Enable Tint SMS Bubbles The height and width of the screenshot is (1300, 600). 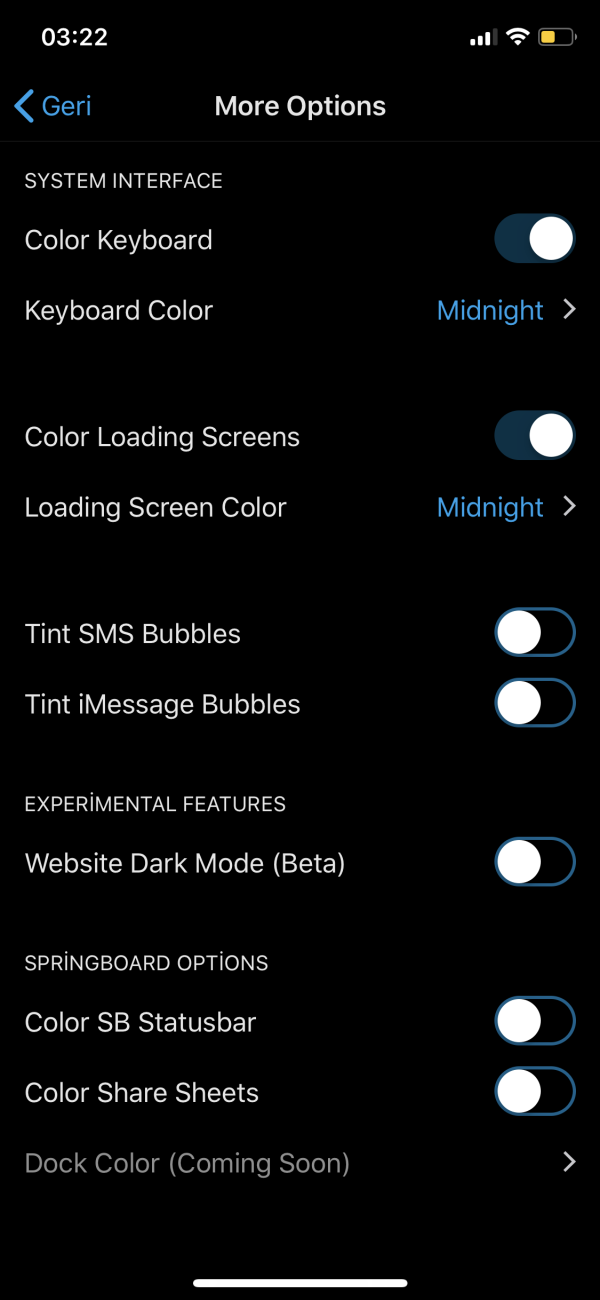click(535, 634)
